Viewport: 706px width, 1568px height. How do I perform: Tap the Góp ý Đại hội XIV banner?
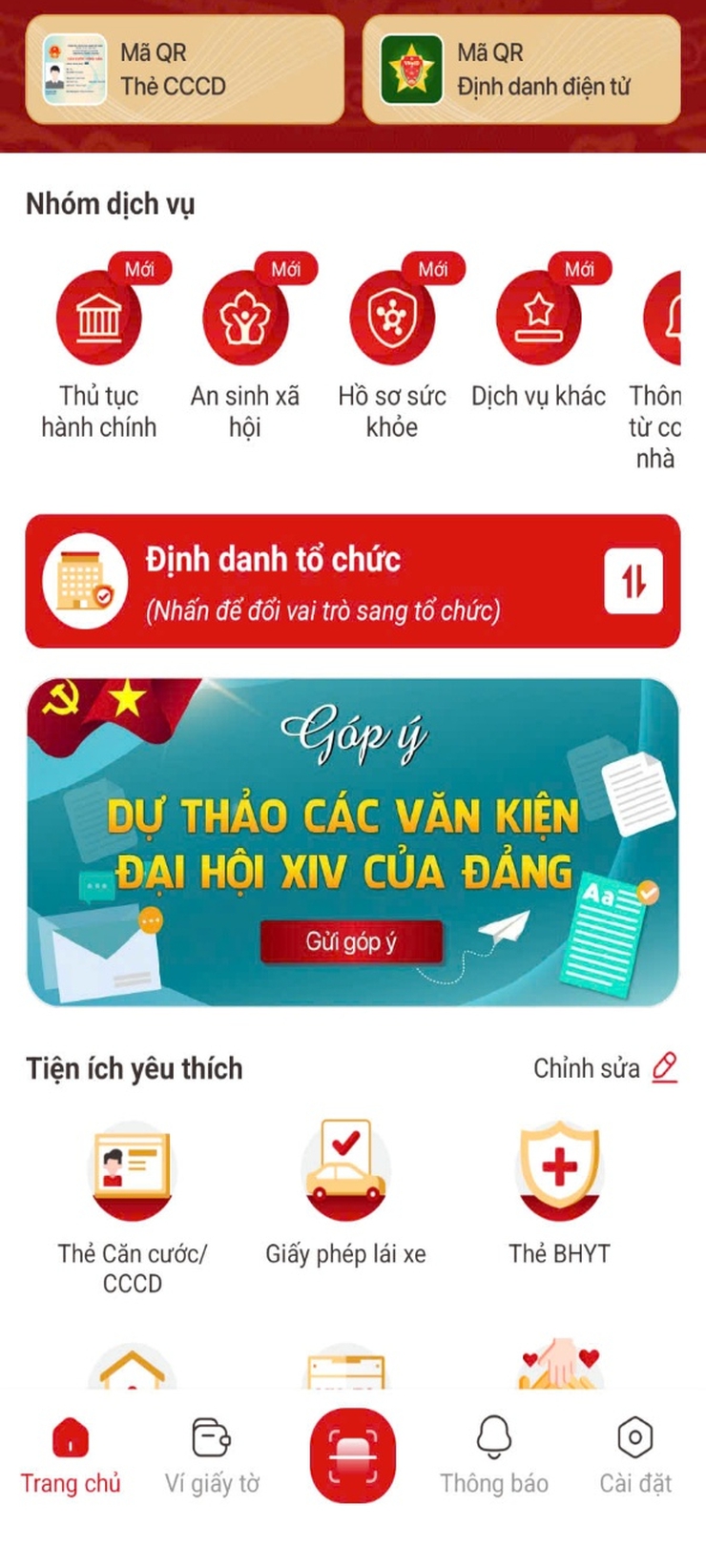pyautogui.click(x=353, y=839)
